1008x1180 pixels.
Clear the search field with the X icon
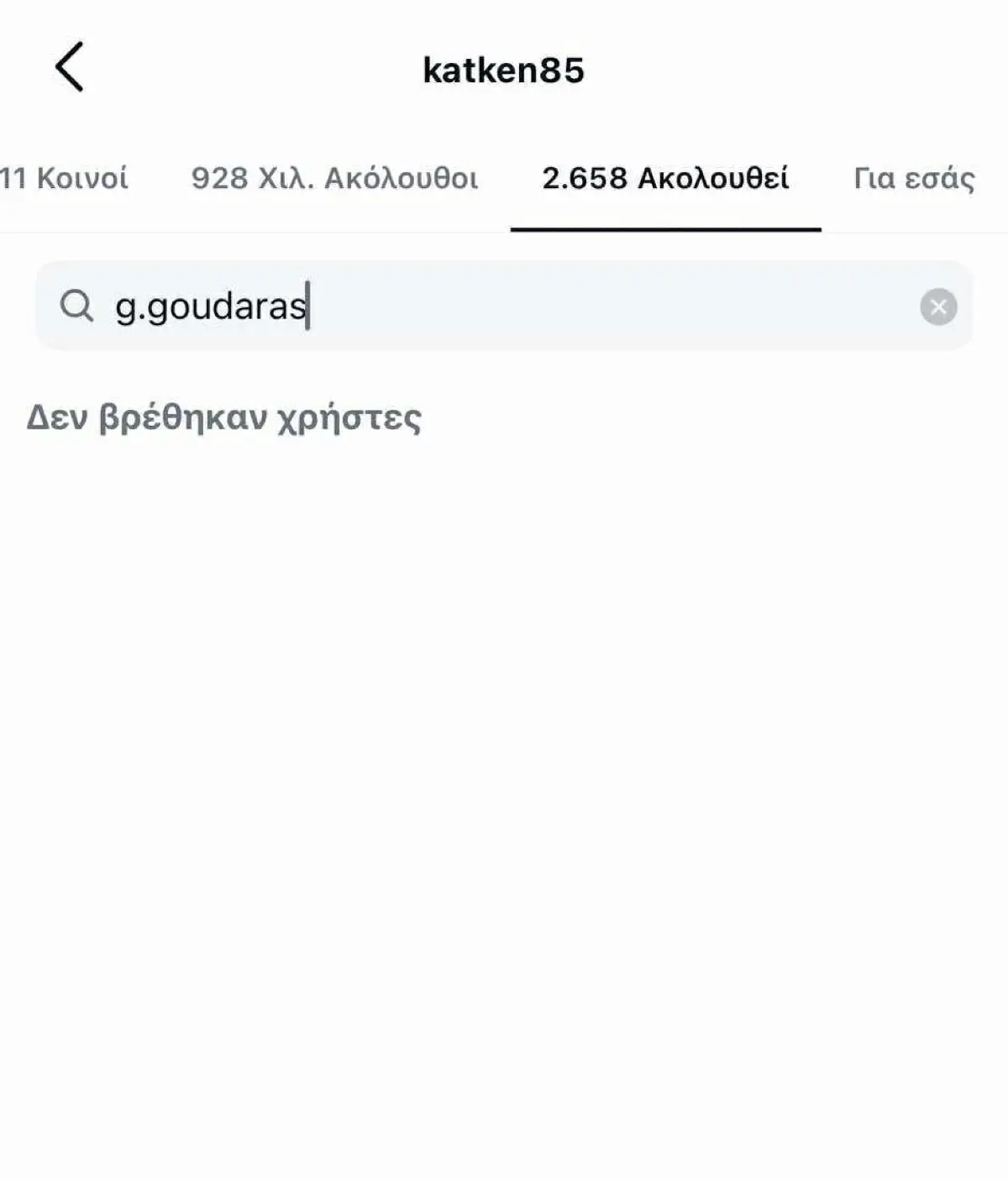point(938,306)
